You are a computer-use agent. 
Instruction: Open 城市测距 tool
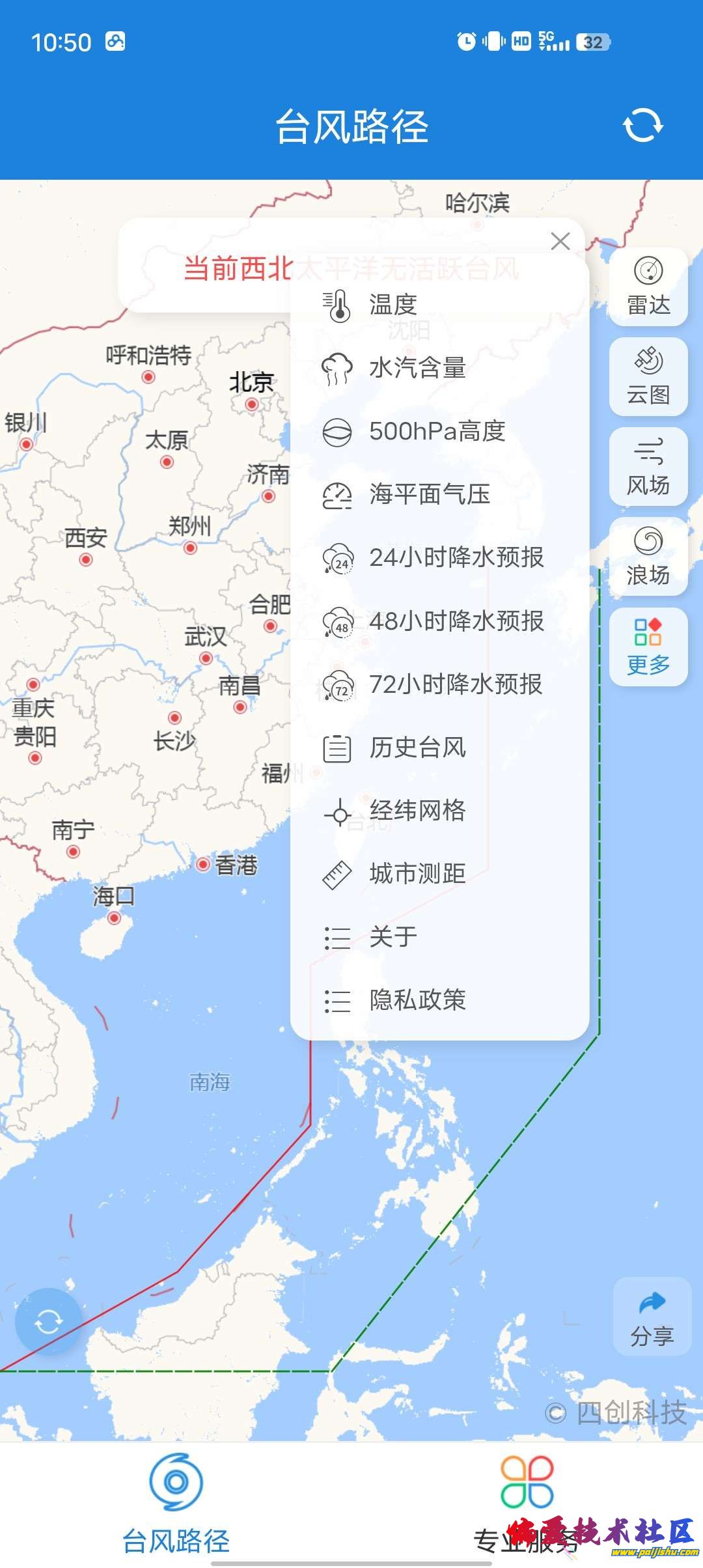click(x=417, y=874)
